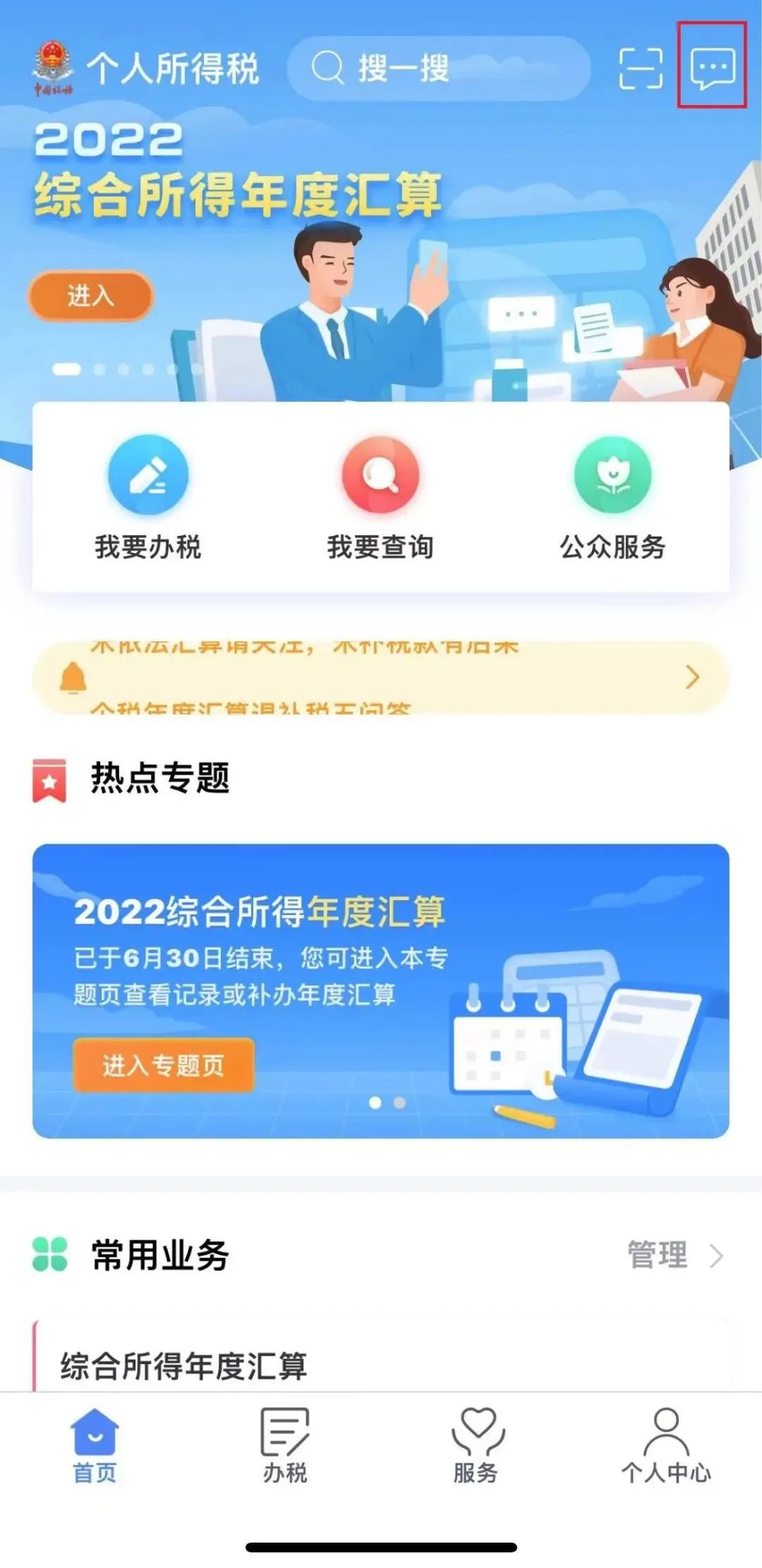Open the yellow notice bar with bell
Image resolution: width=762 pixels, height=1568 pixels.
click(380, 678)
